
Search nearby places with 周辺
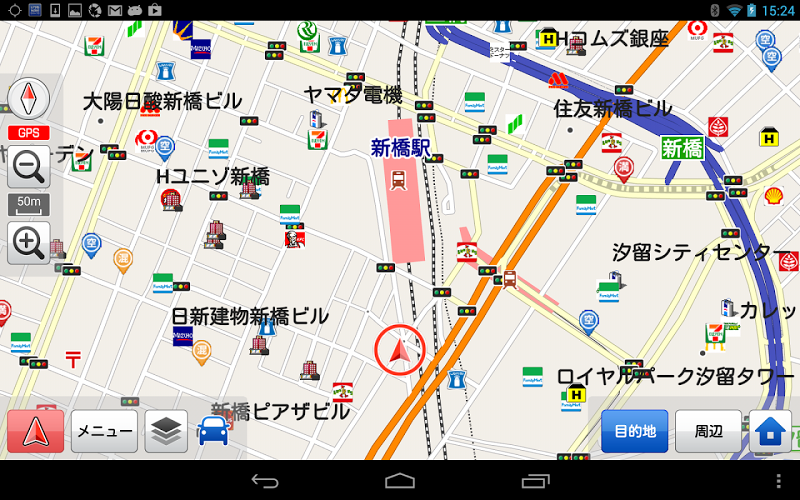708,431
